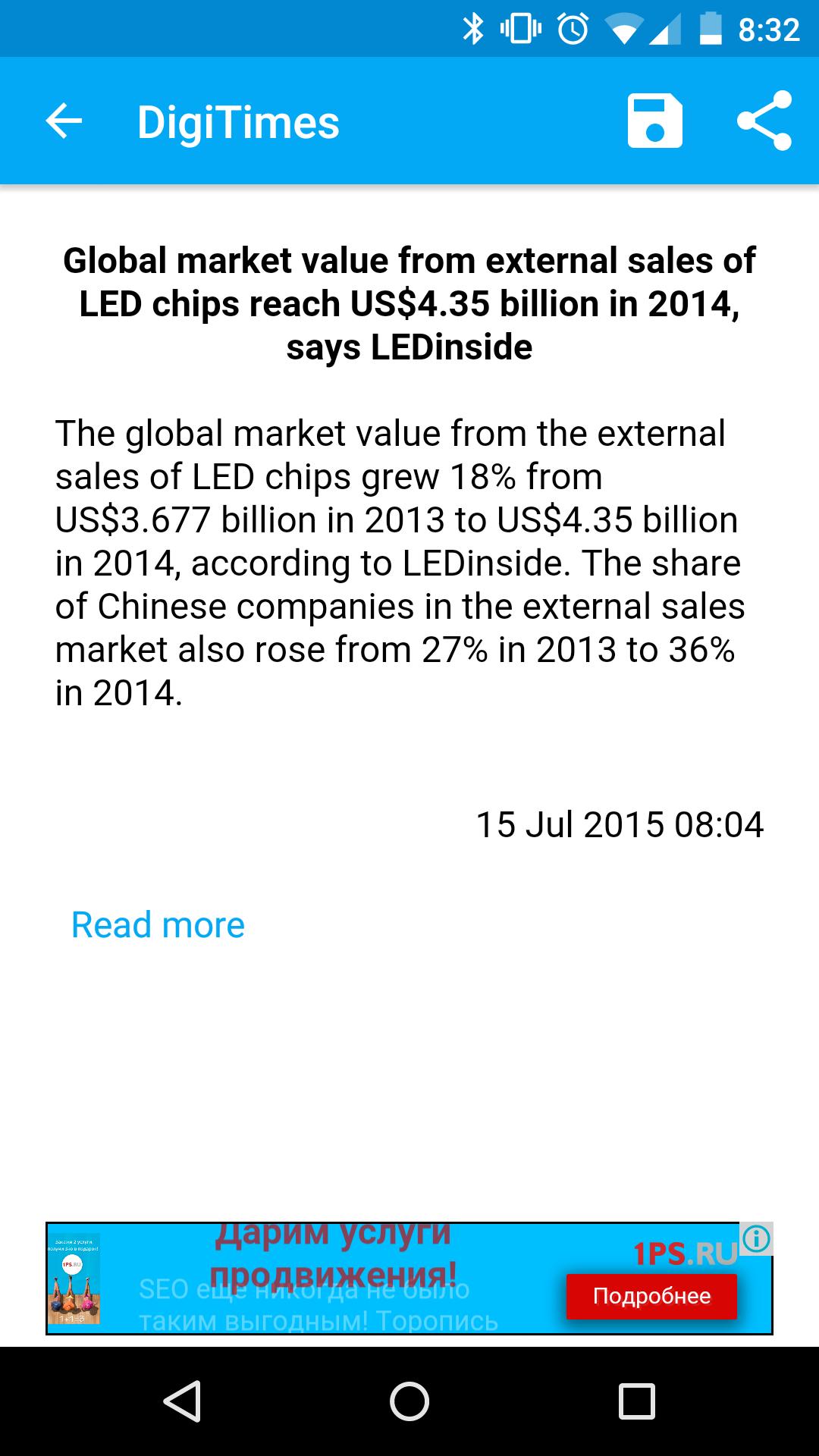Go back using the app bar arrow
This screenshot has height=1456, width=819.
64,121
